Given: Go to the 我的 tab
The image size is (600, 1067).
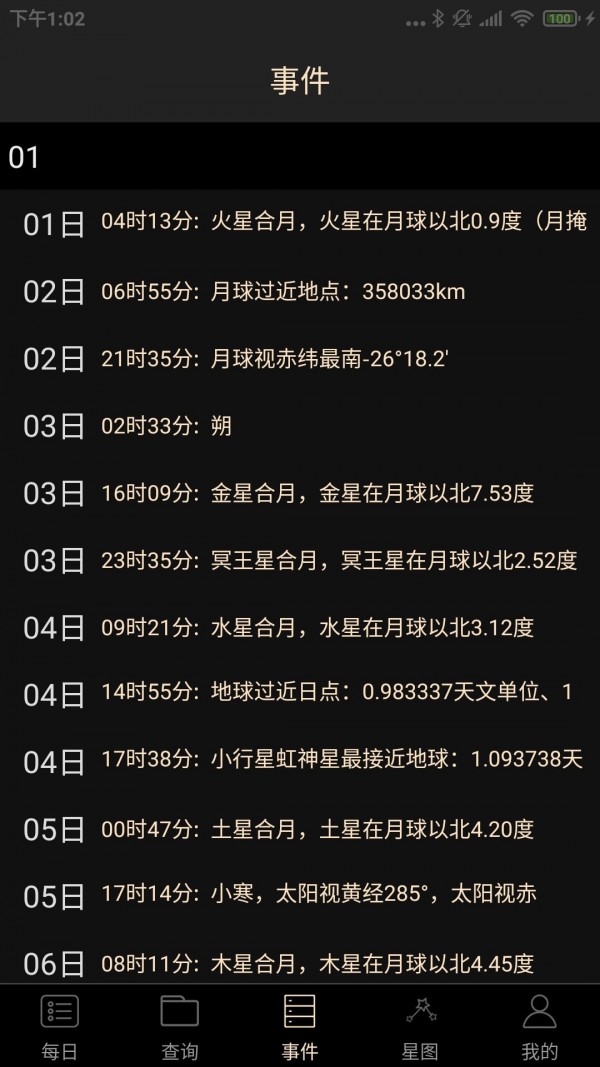Looking at the screenshot, I should click(540, 1025).
